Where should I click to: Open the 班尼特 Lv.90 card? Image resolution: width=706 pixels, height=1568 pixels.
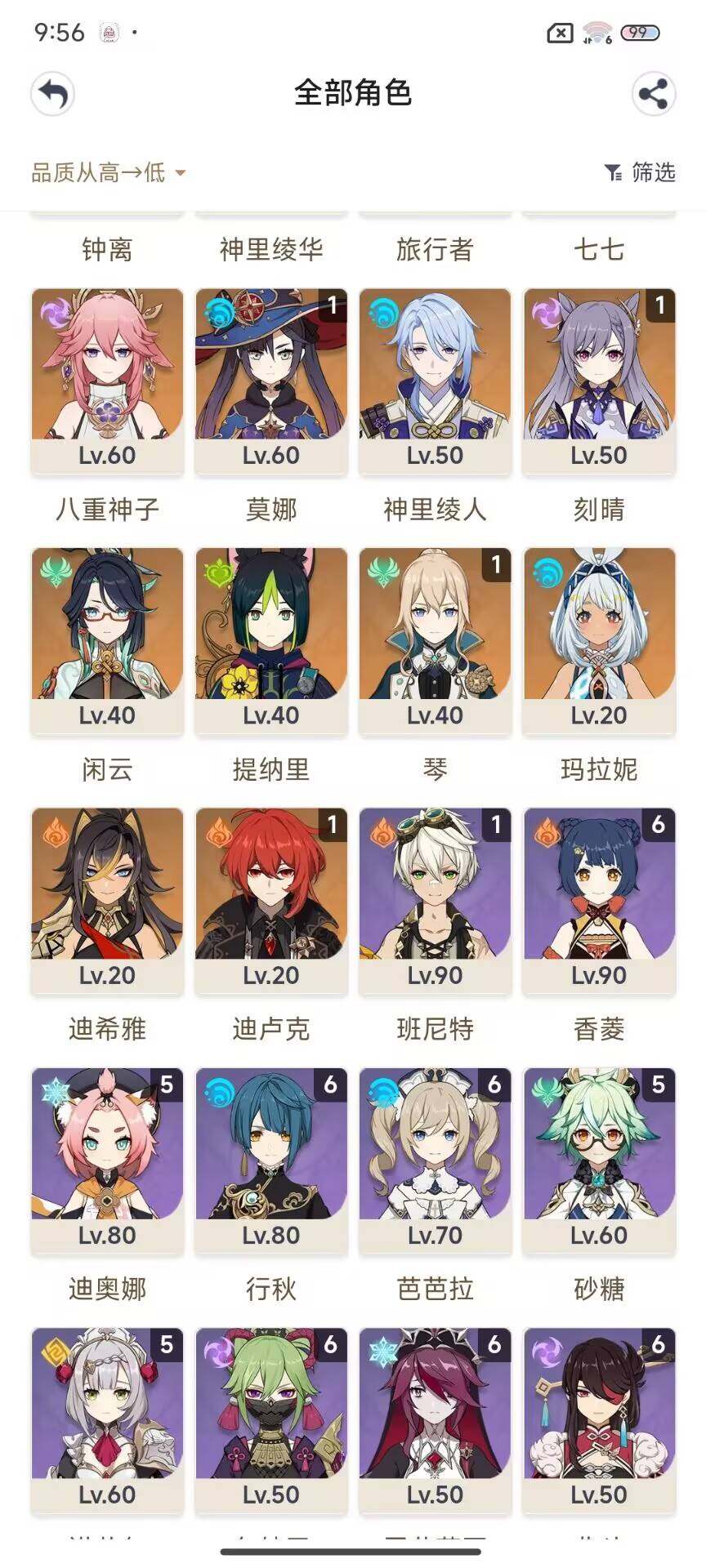pos(435,900)
